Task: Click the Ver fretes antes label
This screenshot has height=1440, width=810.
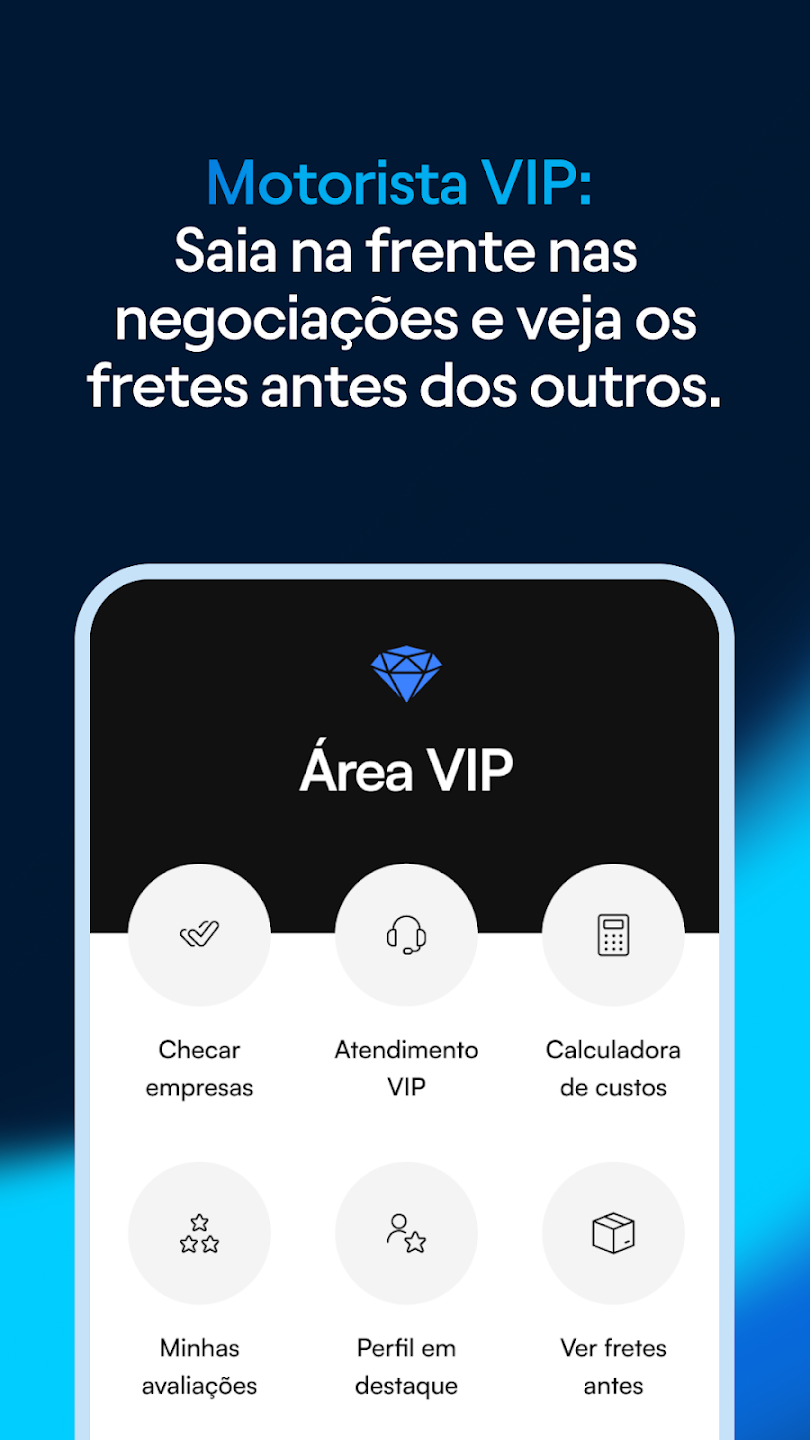Action: [x=613, y=1366]
